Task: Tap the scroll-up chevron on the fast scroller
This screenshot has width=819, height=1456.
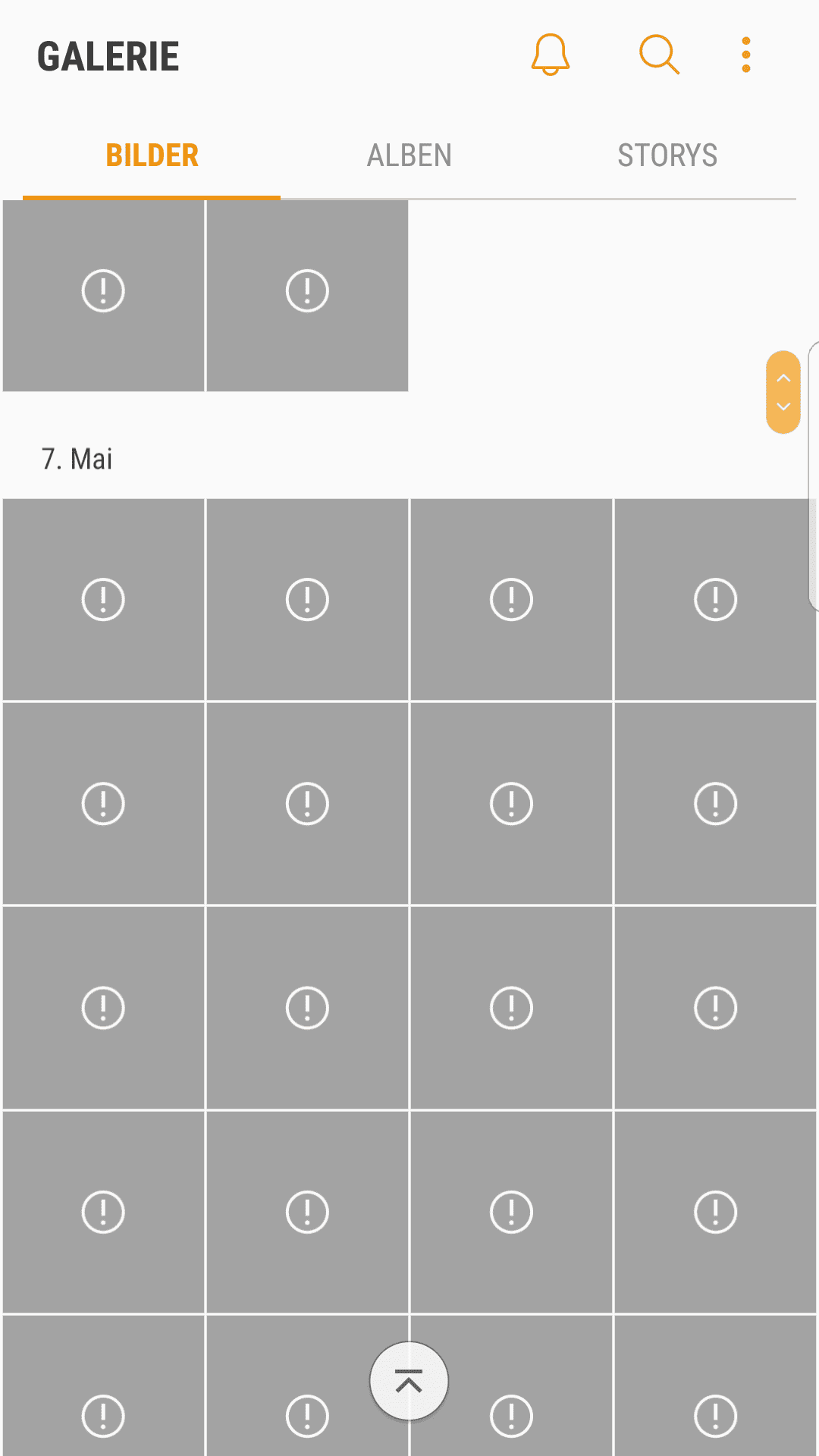Action: (x=783, y=378)
